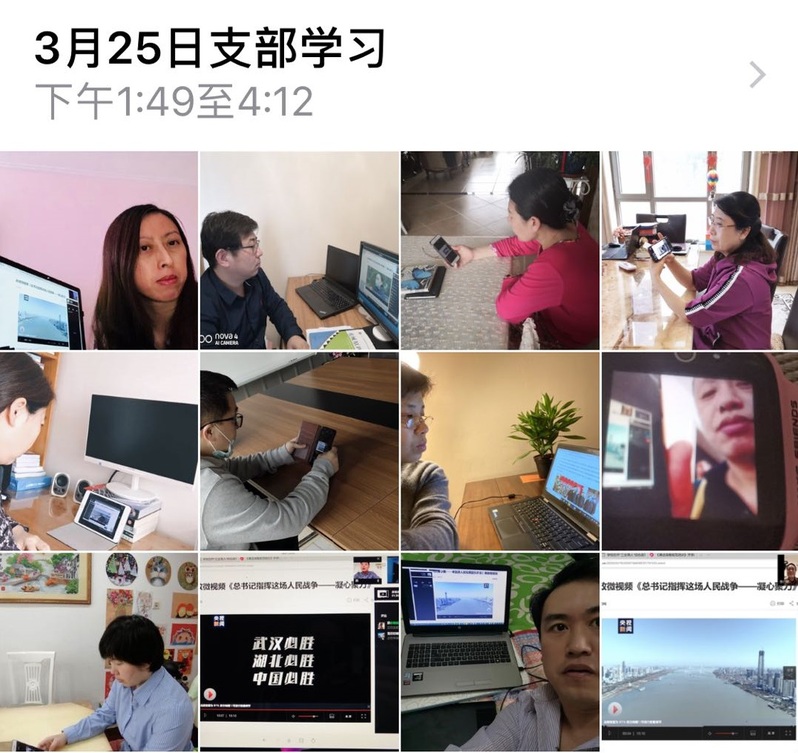798x753 pixels.
Task: View photo of woman in red top holding phone
Action: coord(499,250)
